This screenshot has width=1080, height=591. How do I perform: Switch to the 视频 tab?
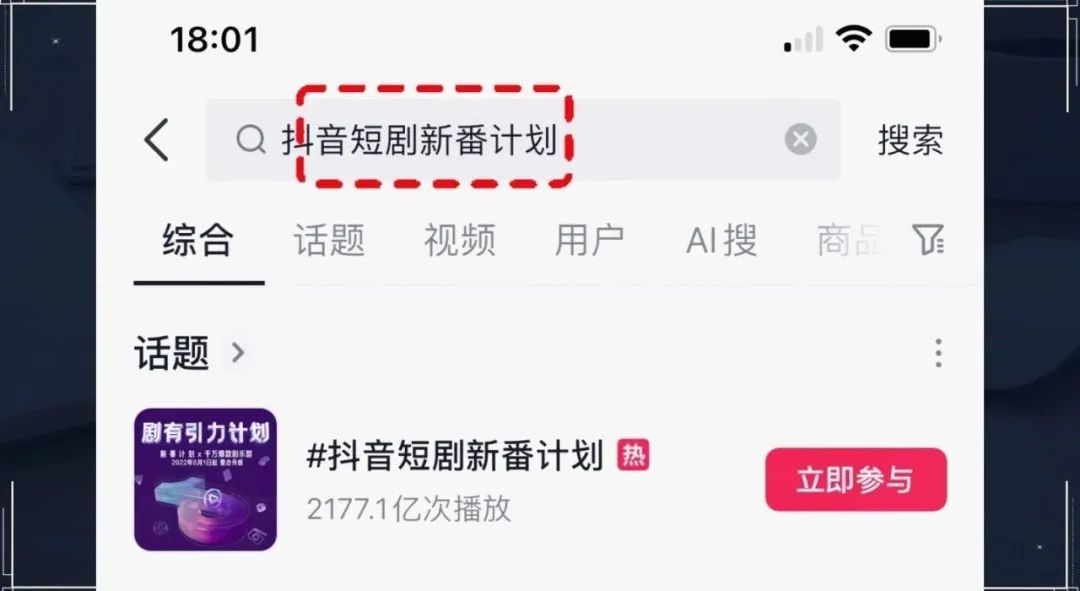459,240
